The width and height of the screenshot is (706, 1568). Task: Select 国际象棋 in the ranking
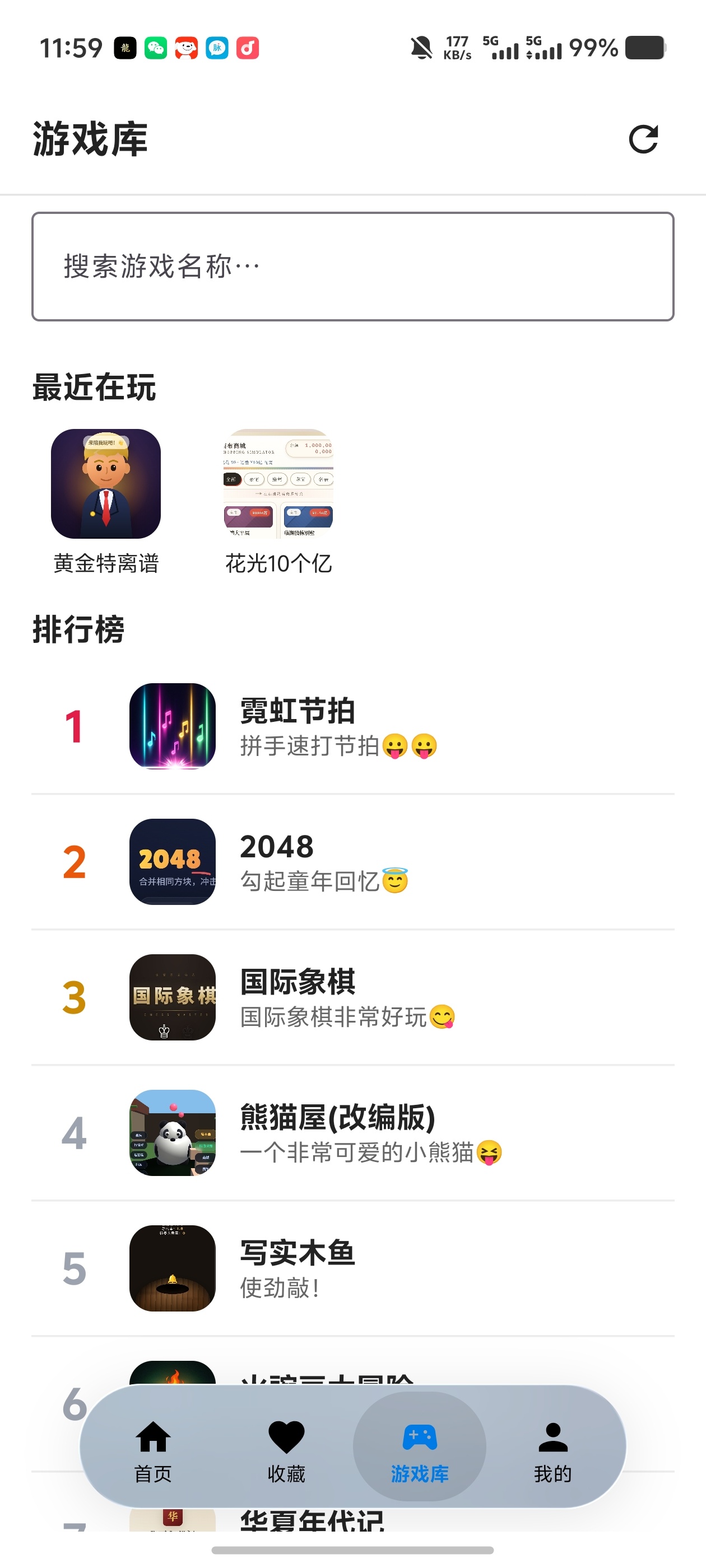352,997
